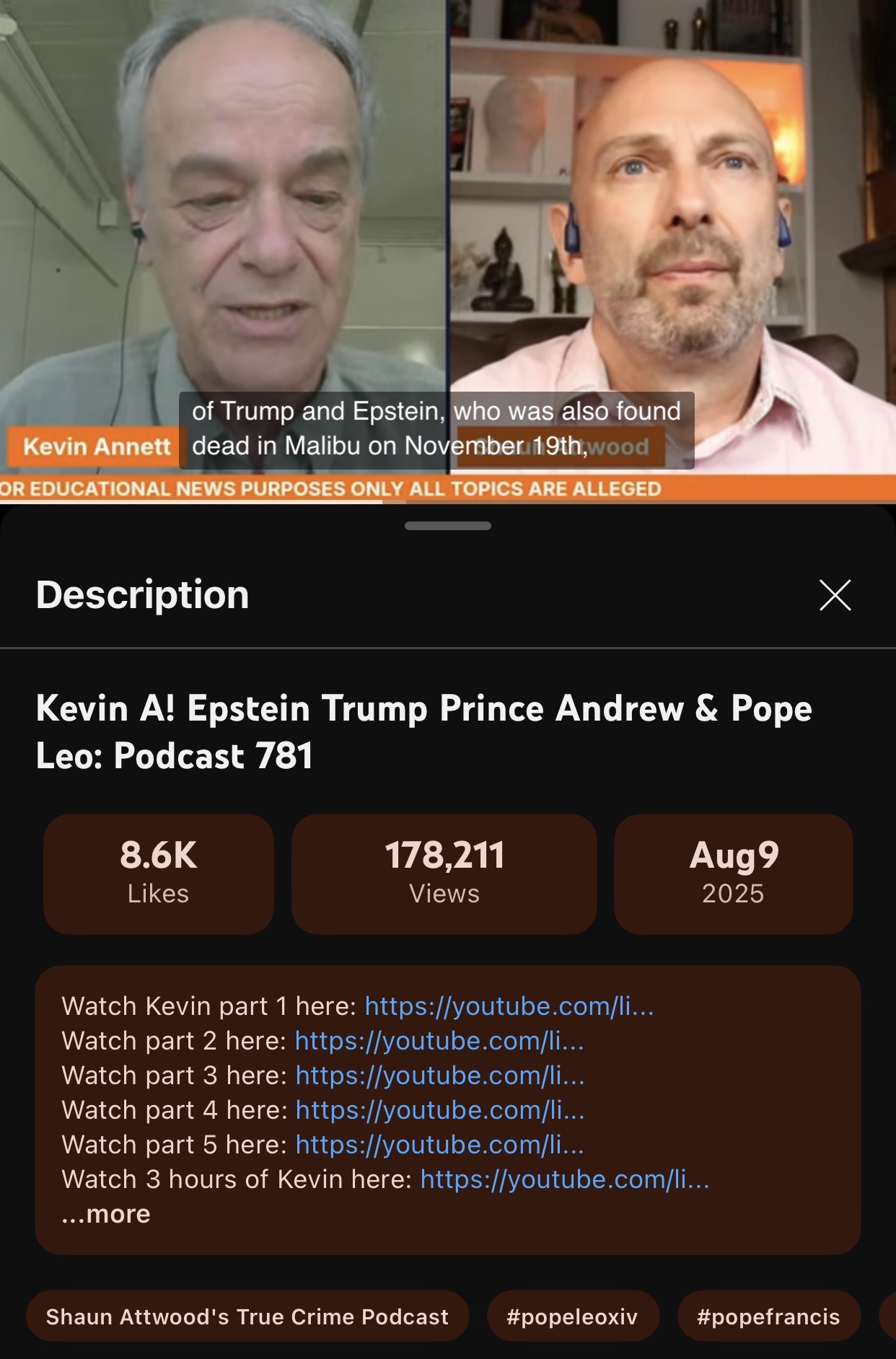Open the 3 hours of Kevin link
This screenshot has width=896, height=1359.
pyautogui.click(x=564, y=1179)
